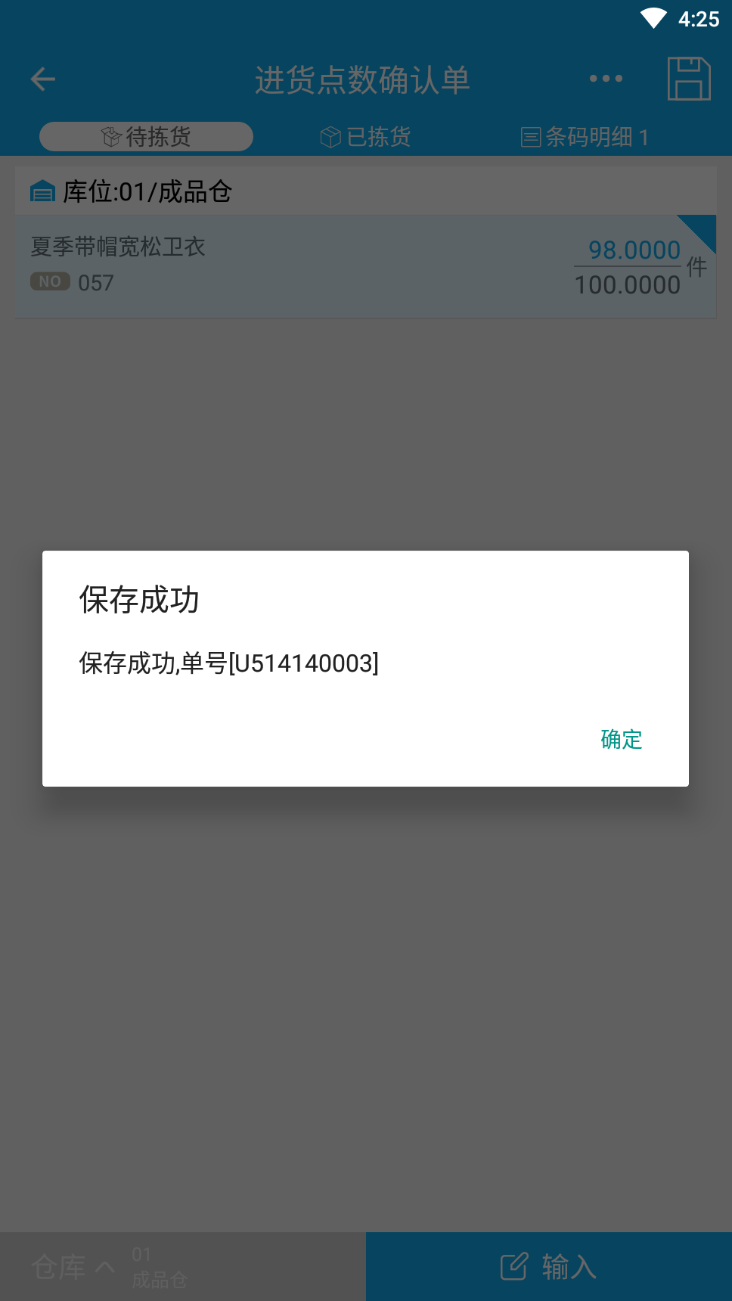Confirm the save success dialog with 确定
Screen dimensions: 732x1301
point(621,739)
